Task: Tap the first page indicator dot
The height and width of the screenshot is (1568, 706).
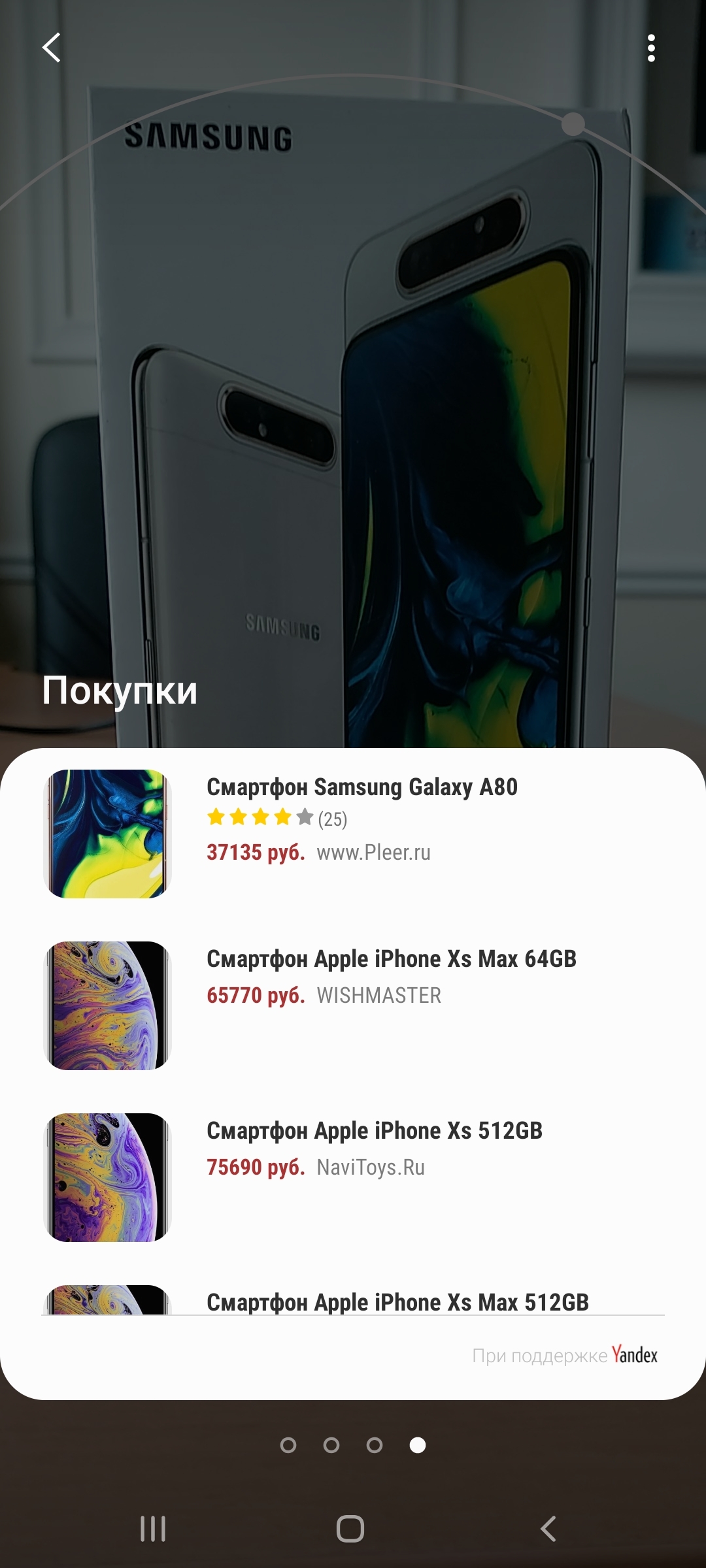Action: pos(288,1445)
